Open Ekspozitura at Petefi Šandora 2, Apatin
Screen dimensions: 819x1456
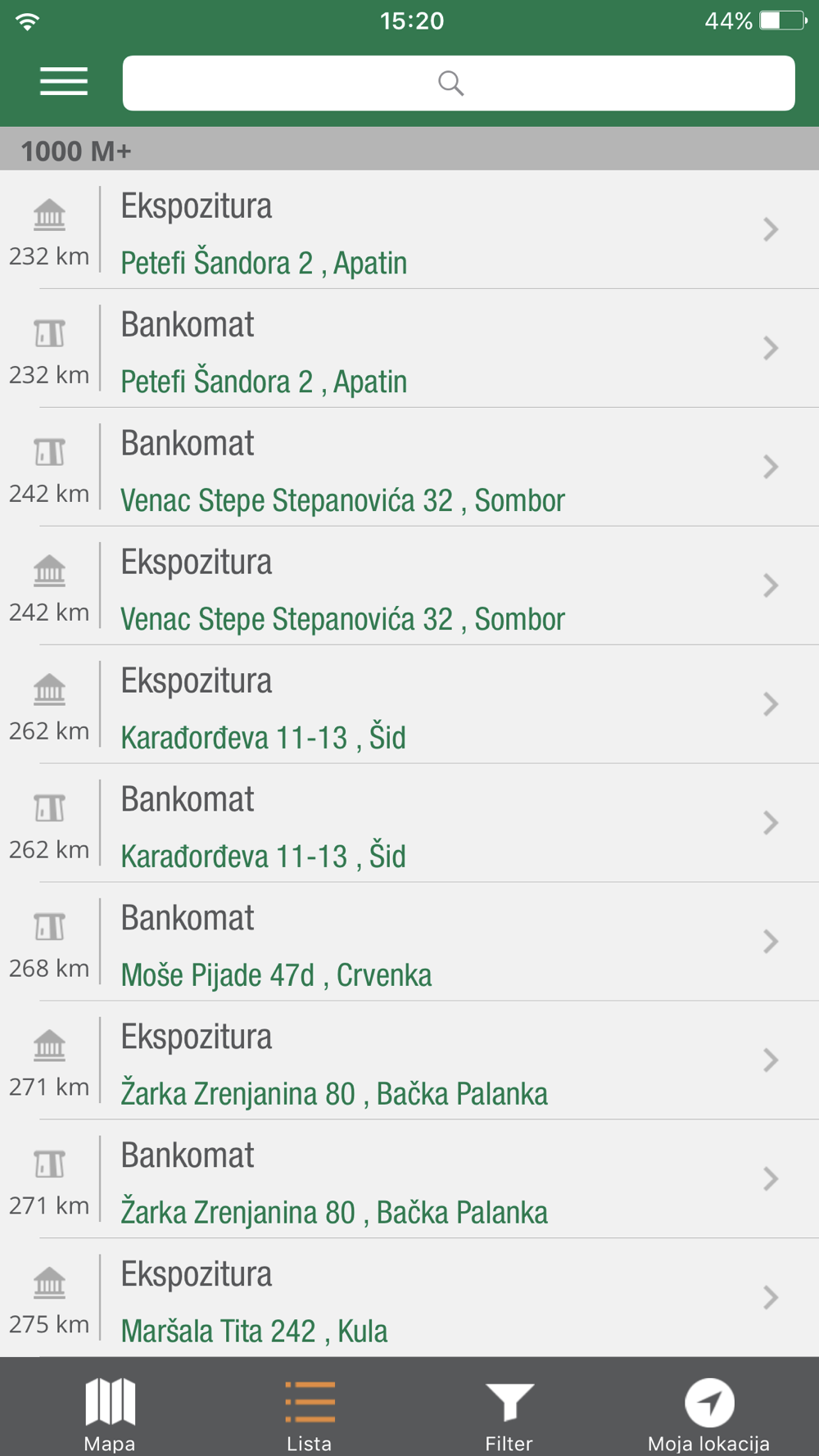pos(409,229)
